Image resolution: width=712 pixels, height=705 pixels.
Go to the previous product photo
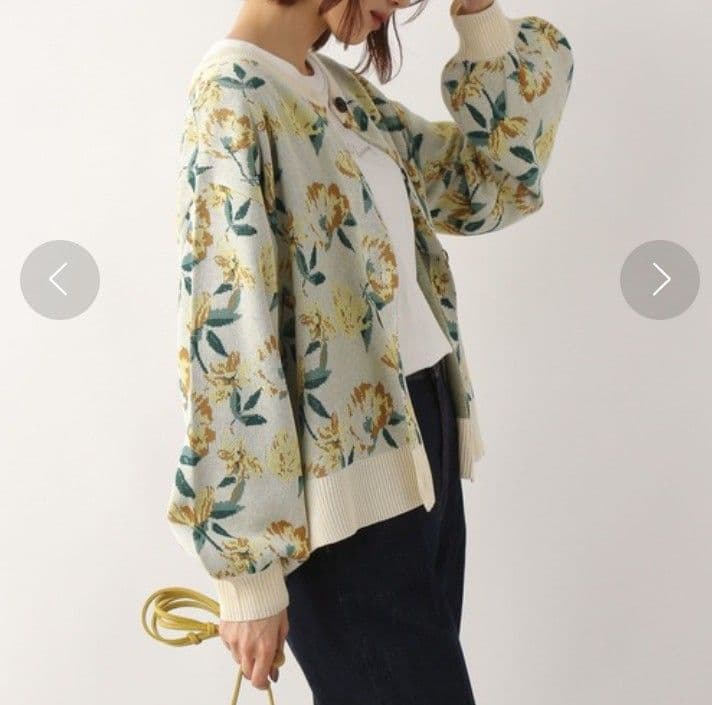(x=59, y=280)
